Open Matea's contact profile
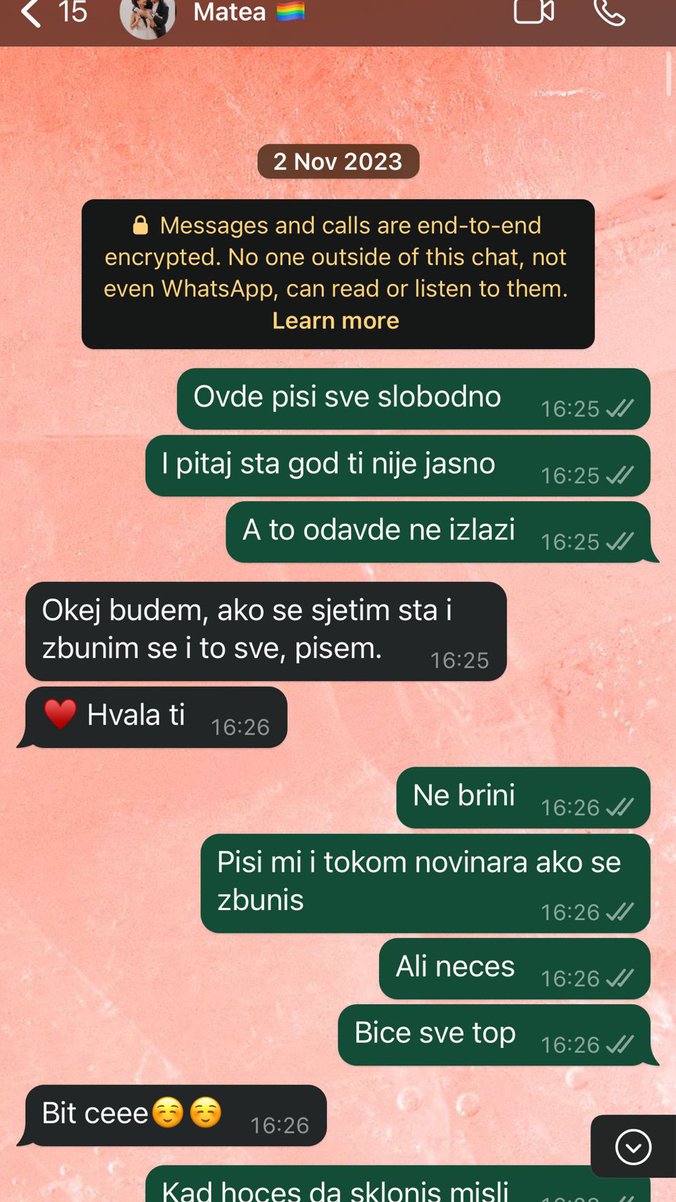 coord(232,12)
